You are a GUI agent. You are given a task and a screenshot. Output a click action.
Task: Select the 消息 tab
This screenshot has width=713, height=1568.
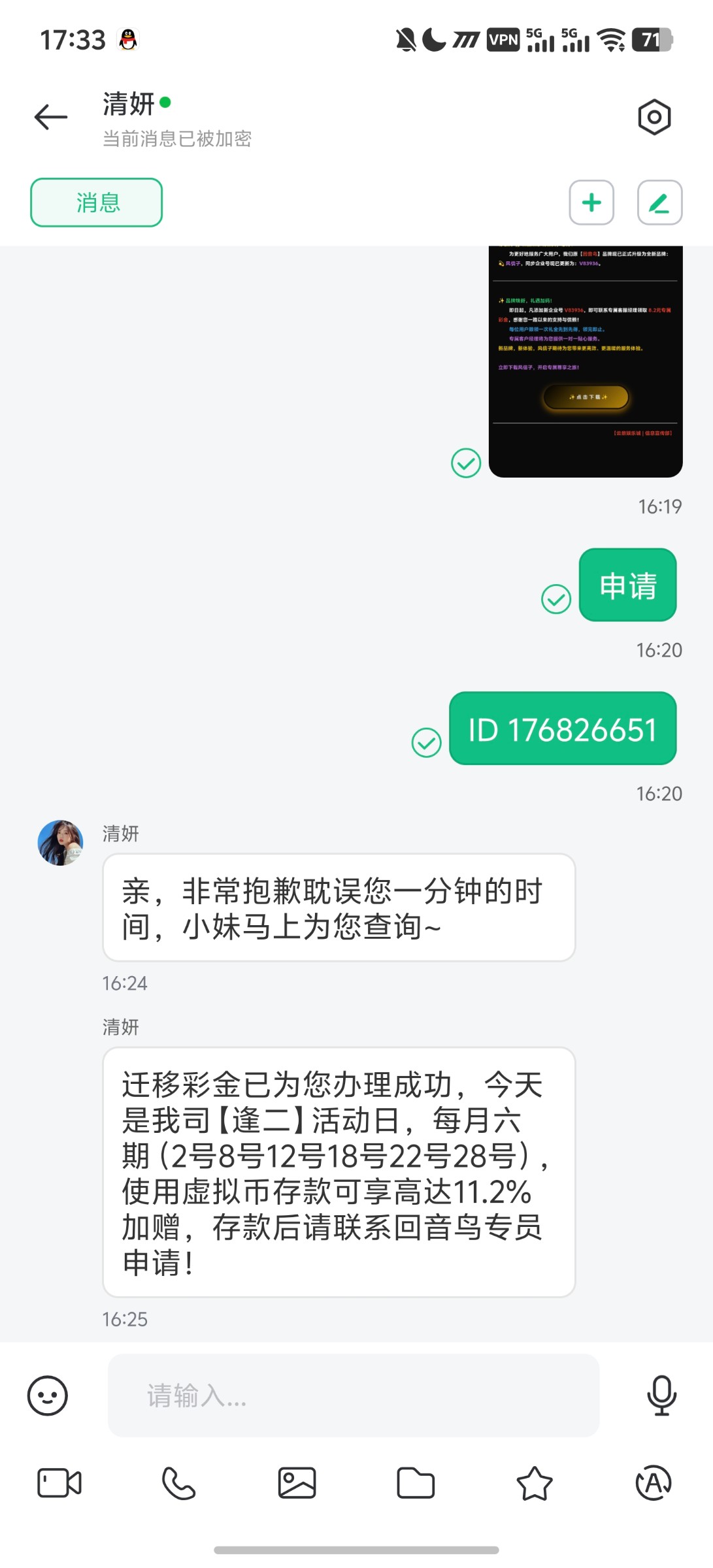point(97,203)
